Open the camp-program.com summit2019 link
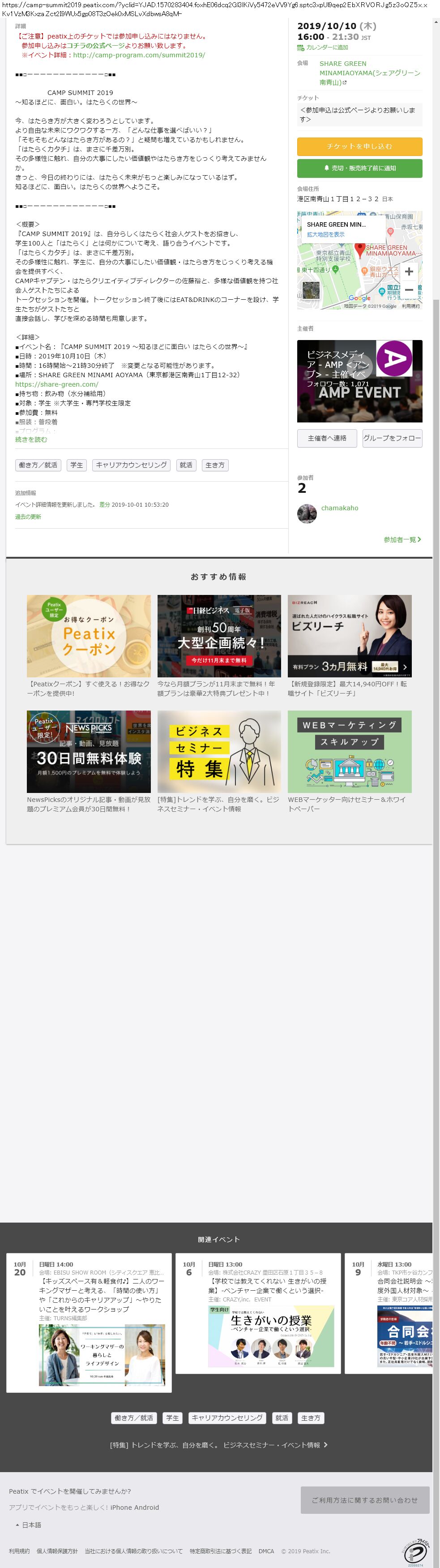The width and height of the screenshot is (440, 1568). [x=139, y=55]
